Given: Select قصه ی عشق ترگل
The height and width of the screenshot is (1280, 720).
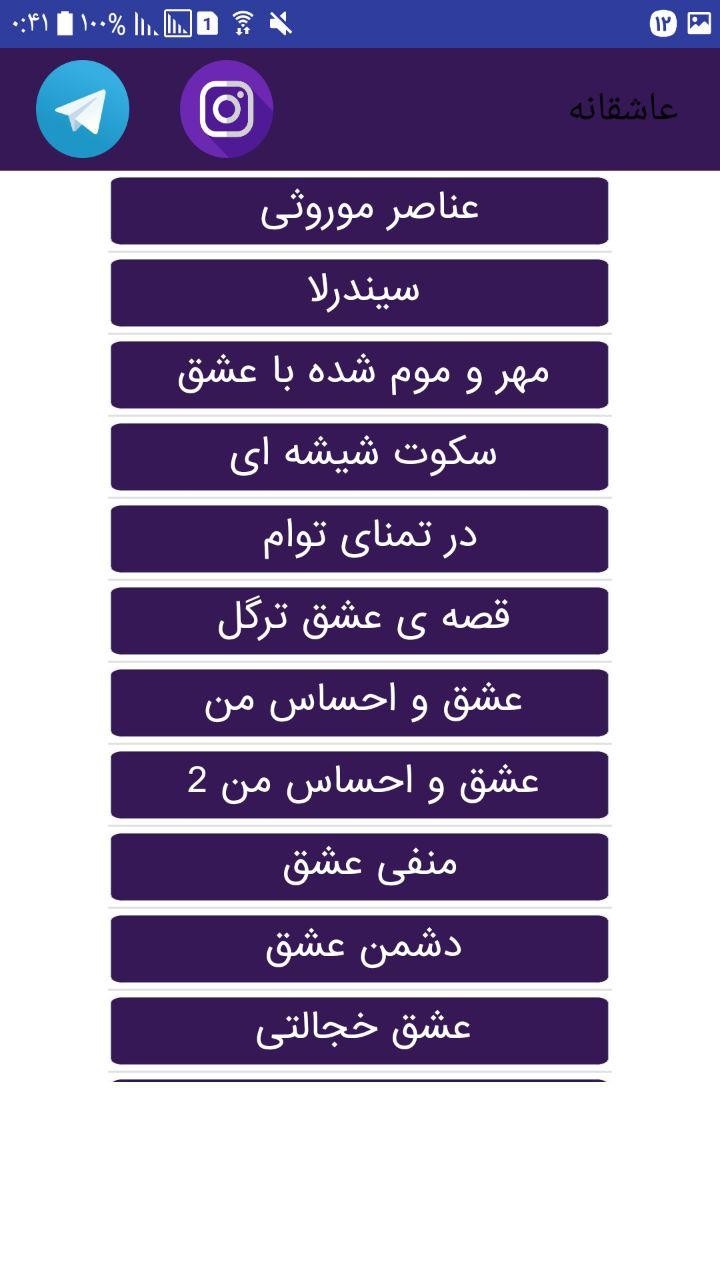Looking at the screenshot, I should (359, 621).
